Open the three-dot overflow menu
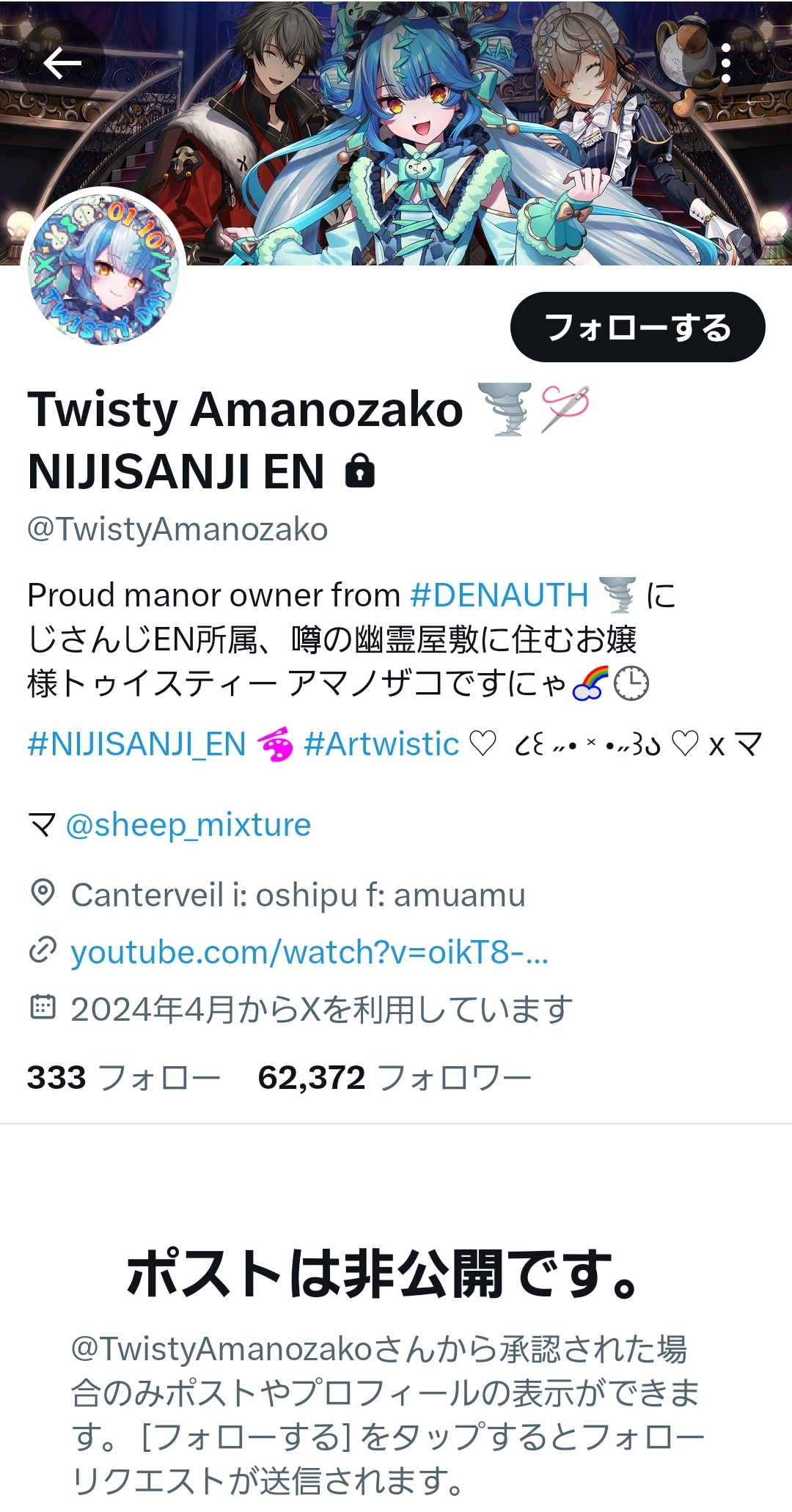 pos(725,64)
